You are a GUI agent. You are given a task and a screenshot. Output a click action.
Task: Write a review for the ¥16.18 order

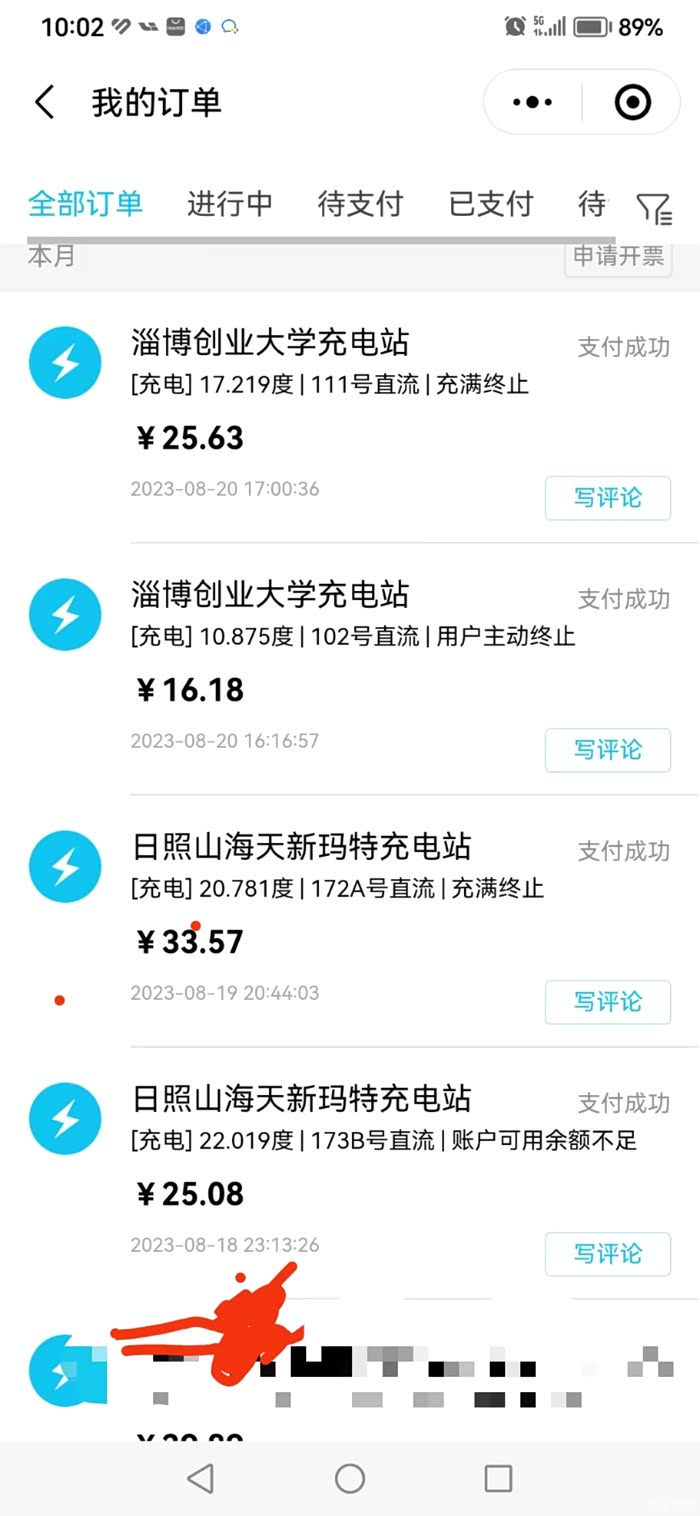pyautogui.click(x=607, y=750)
